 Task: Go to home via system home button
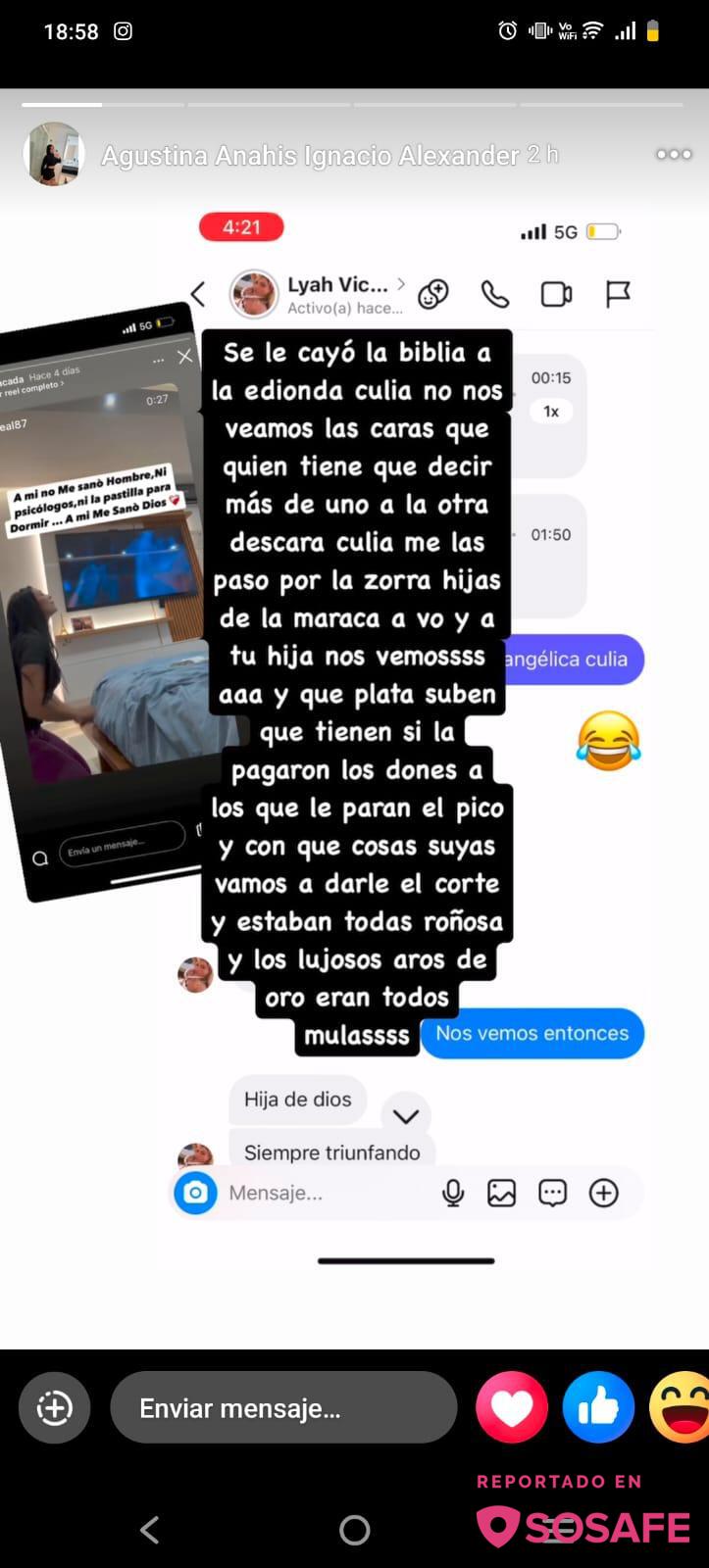coord(354,1530)
